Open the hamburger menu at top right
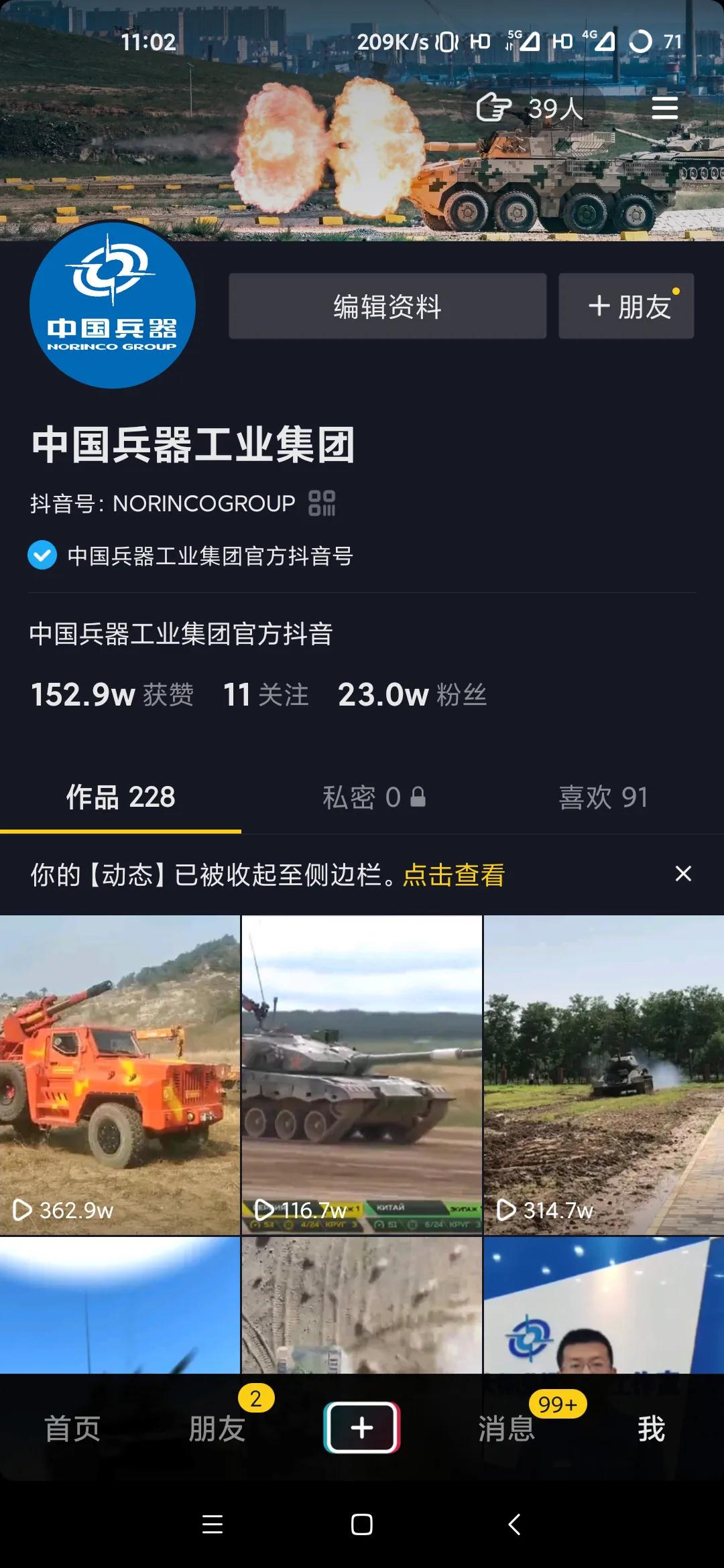Screen dimensions: 724x1568 pyautogui.click(x=664, y=108)
